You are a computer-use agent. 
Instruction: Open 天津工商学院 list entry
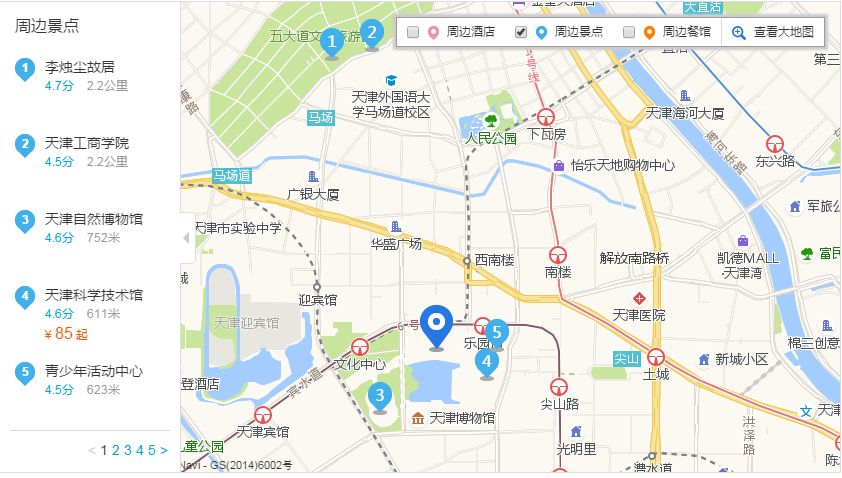[x=86, y=143]
